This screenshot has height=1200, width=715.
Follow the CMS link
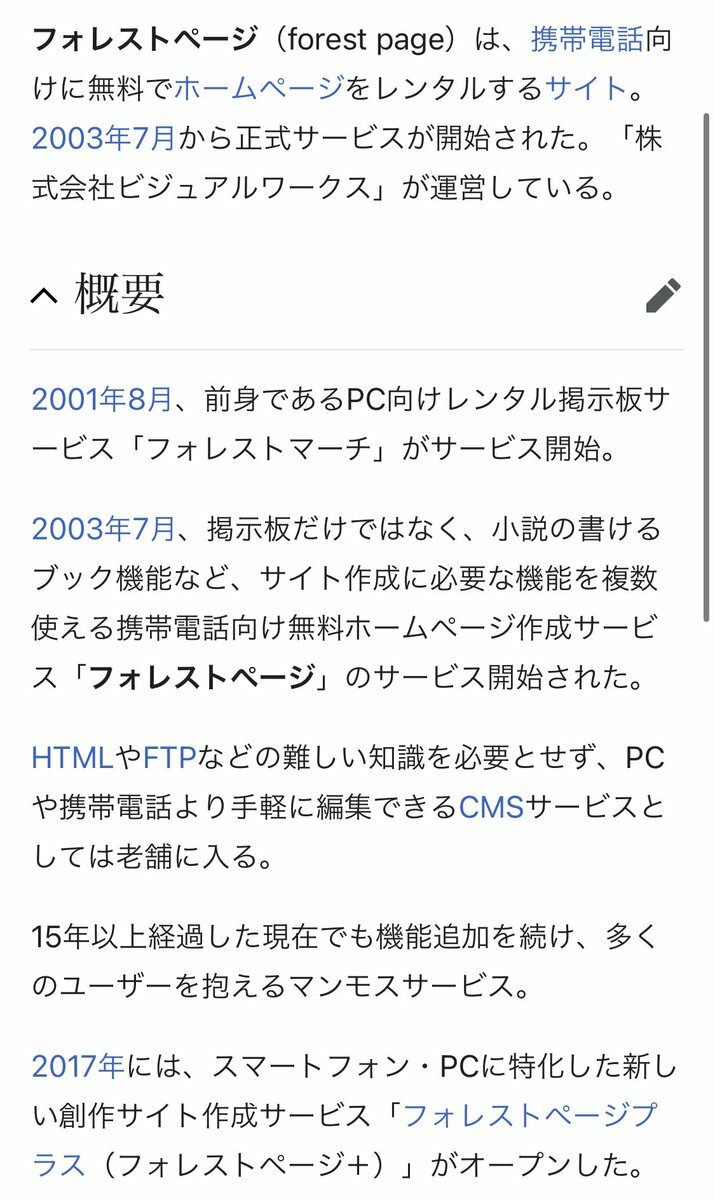pyautogui.click(x=491, y=806)
